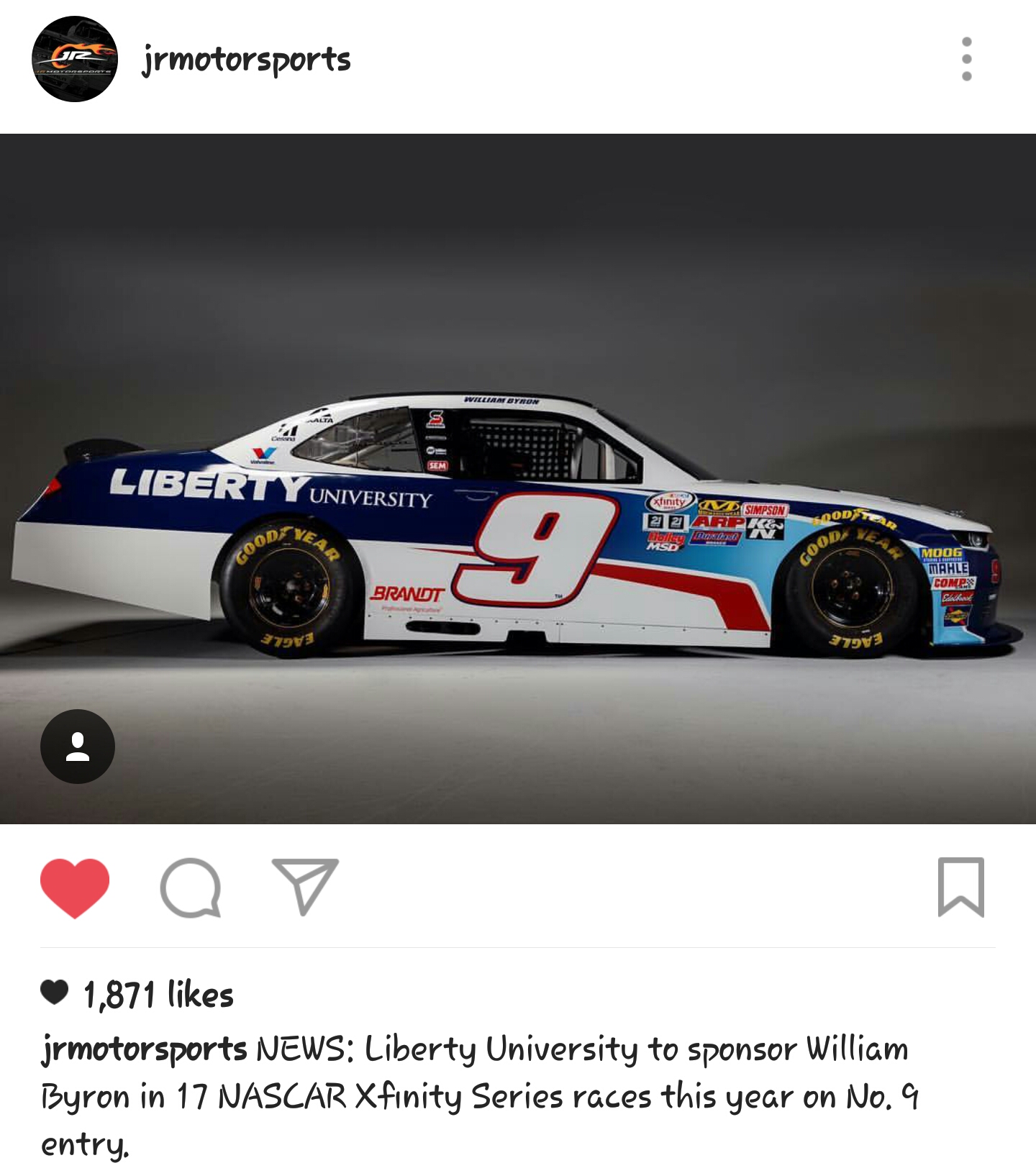Share the post via direct message
The width and height of the screenshot is (1036, 1163).
(x=305, y=887)
